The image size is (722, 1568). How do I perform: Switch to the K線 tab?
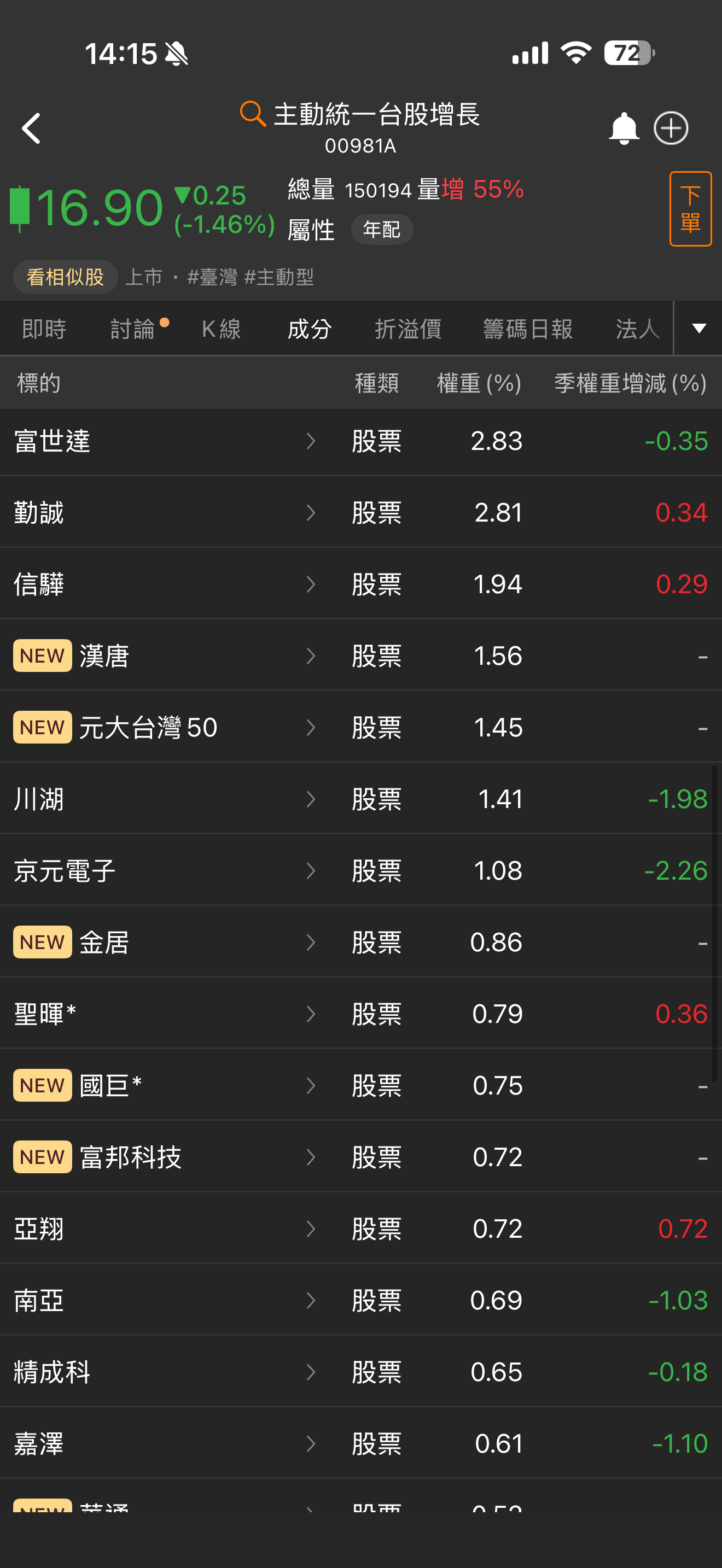tap(221, 329)
